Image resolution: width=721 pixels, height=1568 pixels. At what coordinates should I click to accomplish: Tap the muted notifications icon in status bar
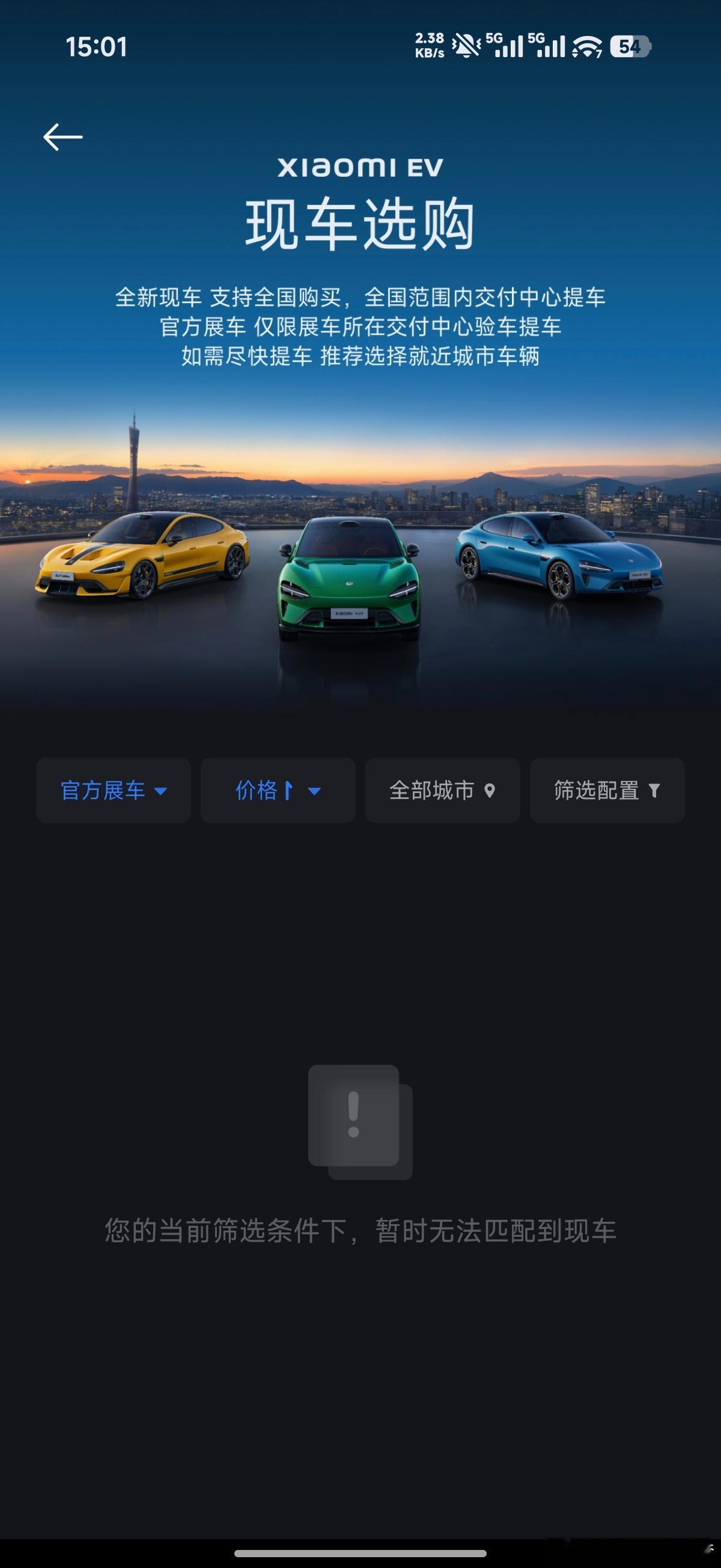pos(466,44)
